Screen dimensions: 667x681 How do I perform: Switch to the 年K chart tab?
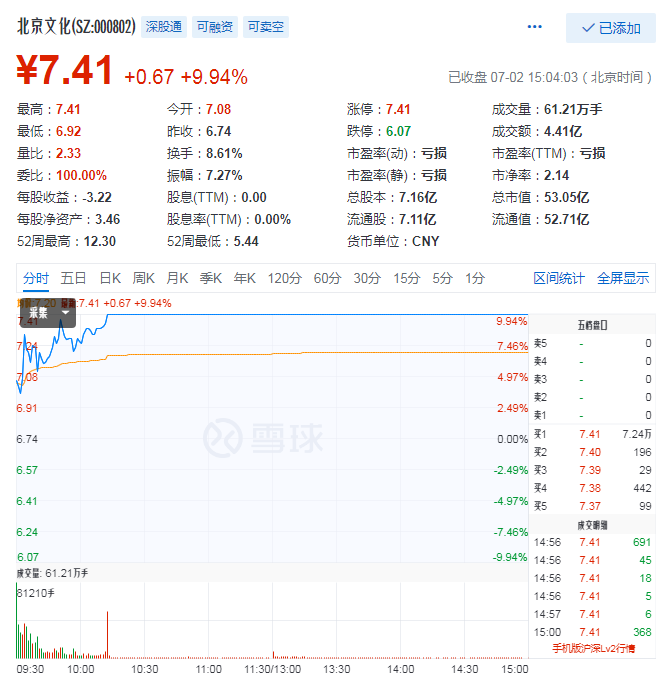tap(245, 278)
